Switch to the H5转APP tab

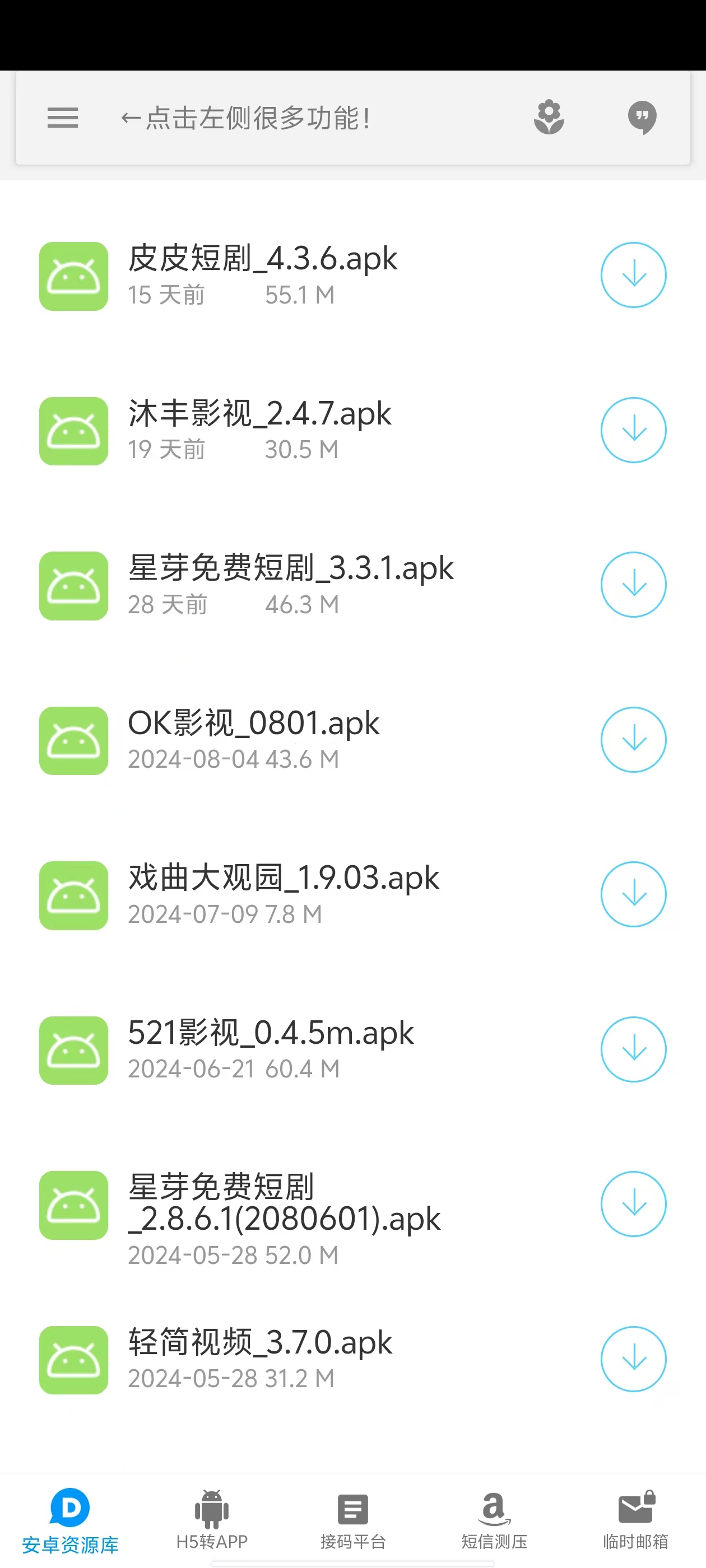[x=212, y=1519]
